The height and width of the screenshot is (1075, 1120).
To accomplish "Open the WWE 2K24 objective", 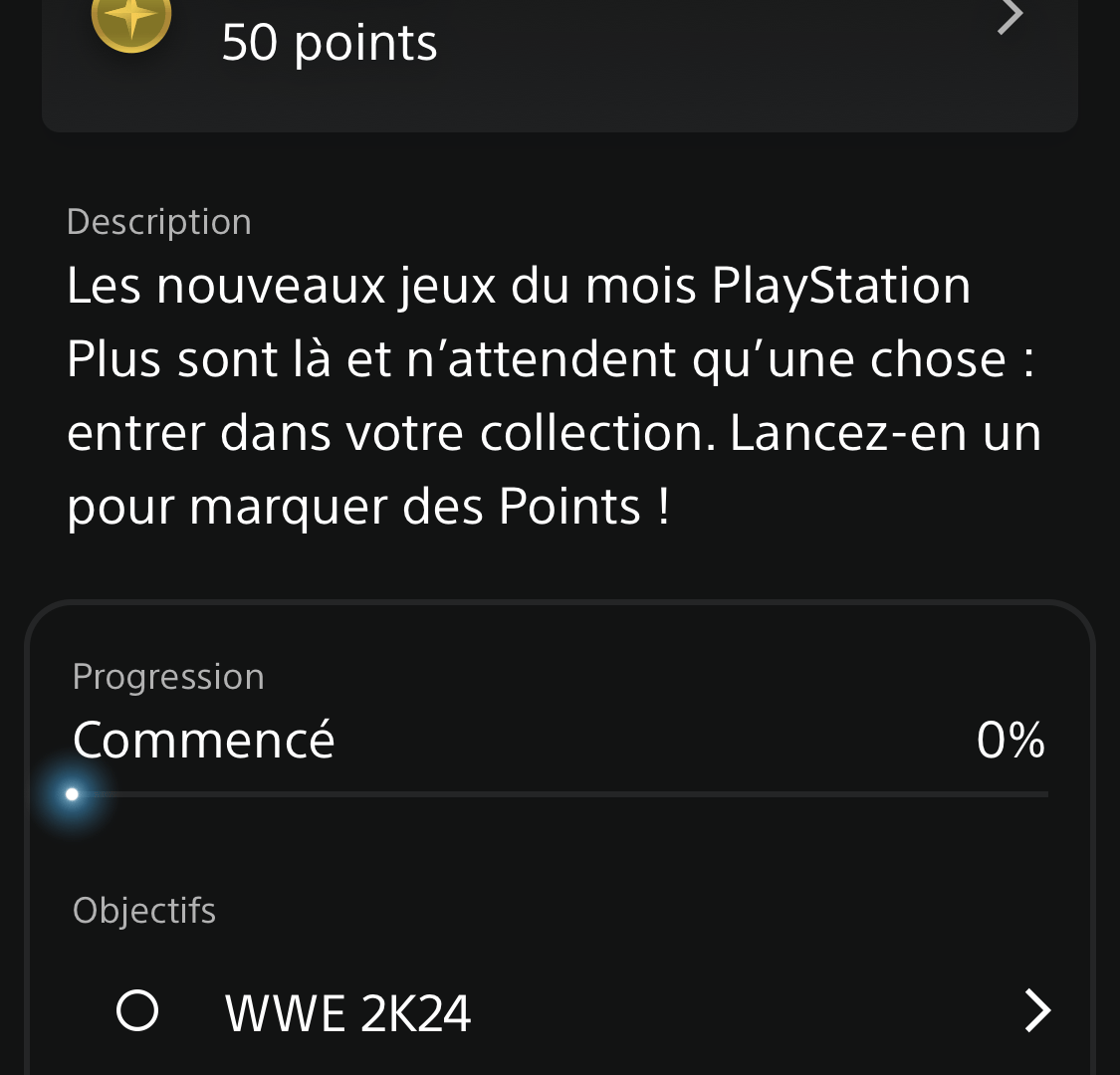I will point(577,1012).
